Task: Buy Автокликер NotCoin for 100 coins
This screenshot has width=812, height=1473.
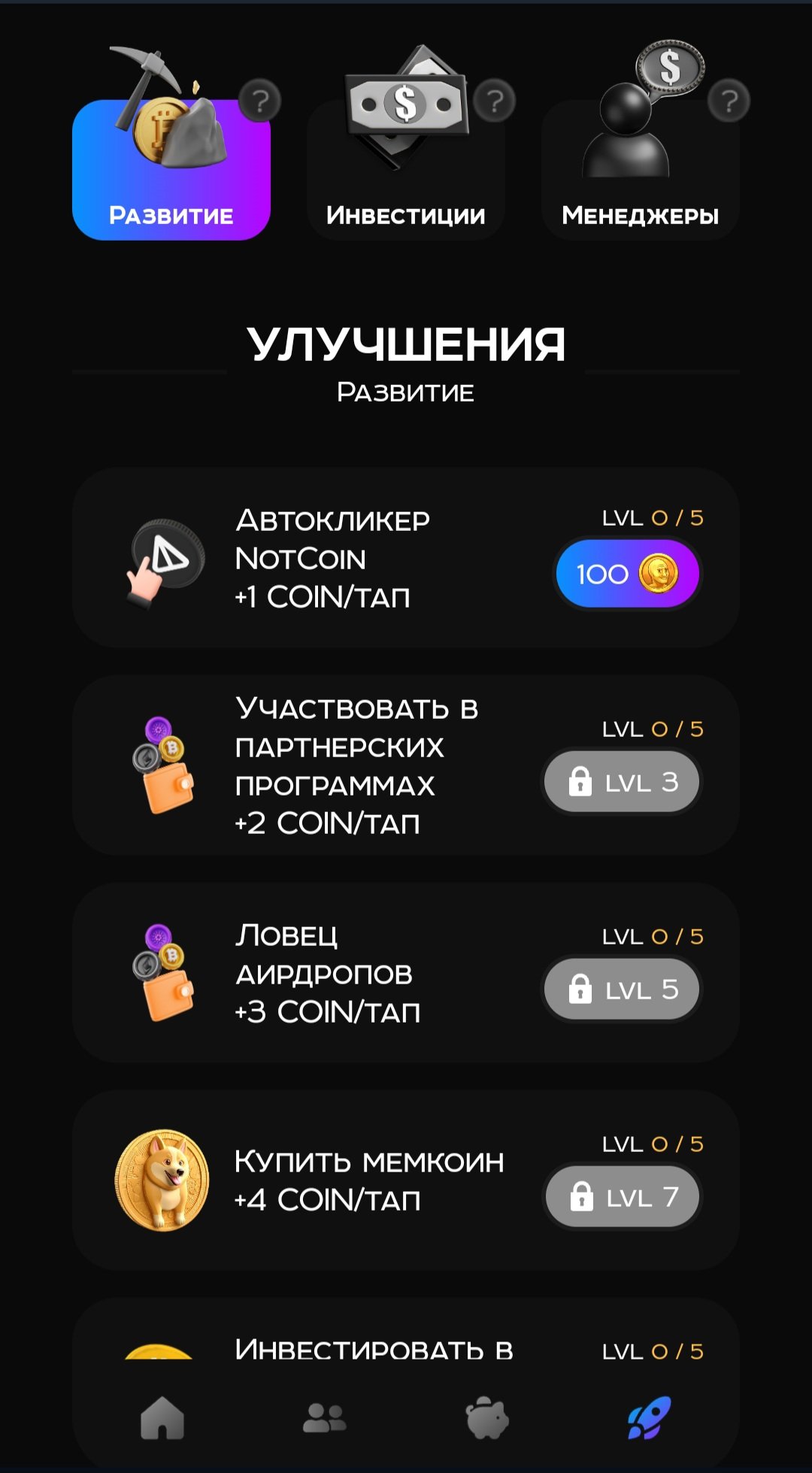Action: (x=627, y=574)
